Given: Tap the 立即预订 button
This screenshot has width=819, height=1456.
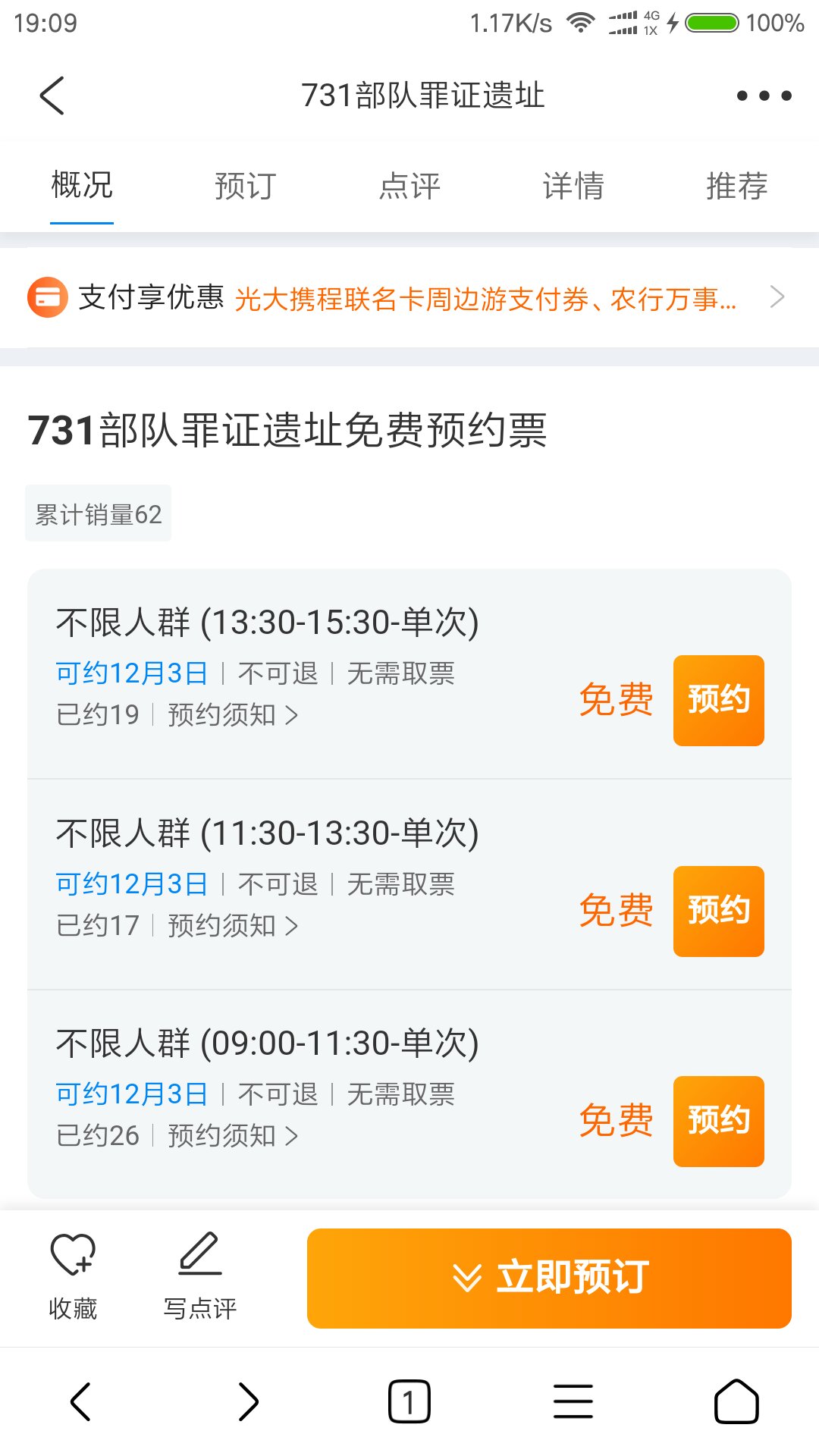Looking at the screenshot, I should pyautogui.click(x=549, y=1278).
